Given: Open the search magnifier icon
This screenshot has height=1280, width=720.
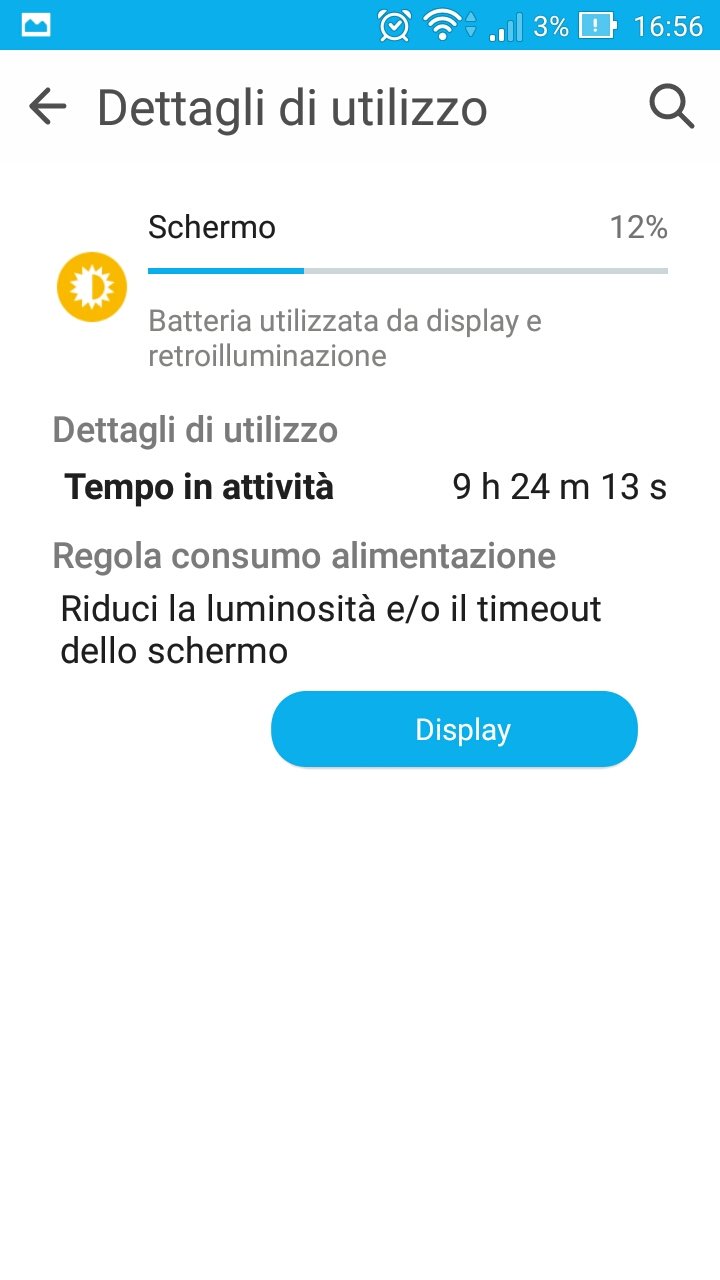Looking at the screenshot, I should click(671, 107).
